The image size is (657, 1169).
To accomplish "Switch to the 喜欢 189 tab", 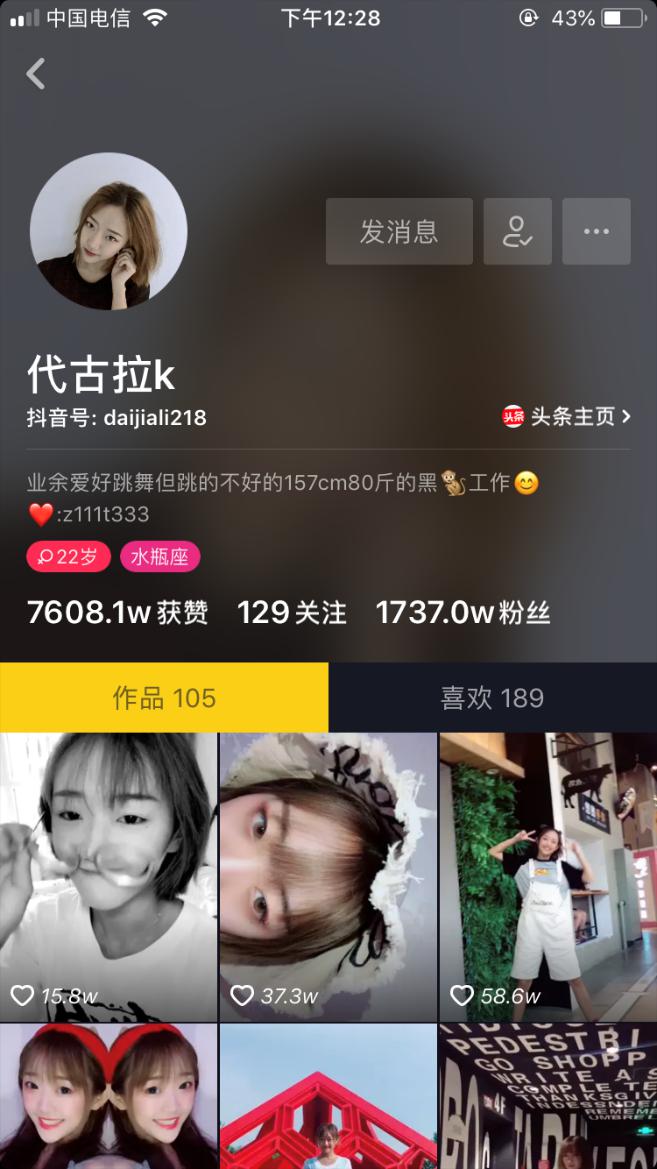I will point(492,698).
